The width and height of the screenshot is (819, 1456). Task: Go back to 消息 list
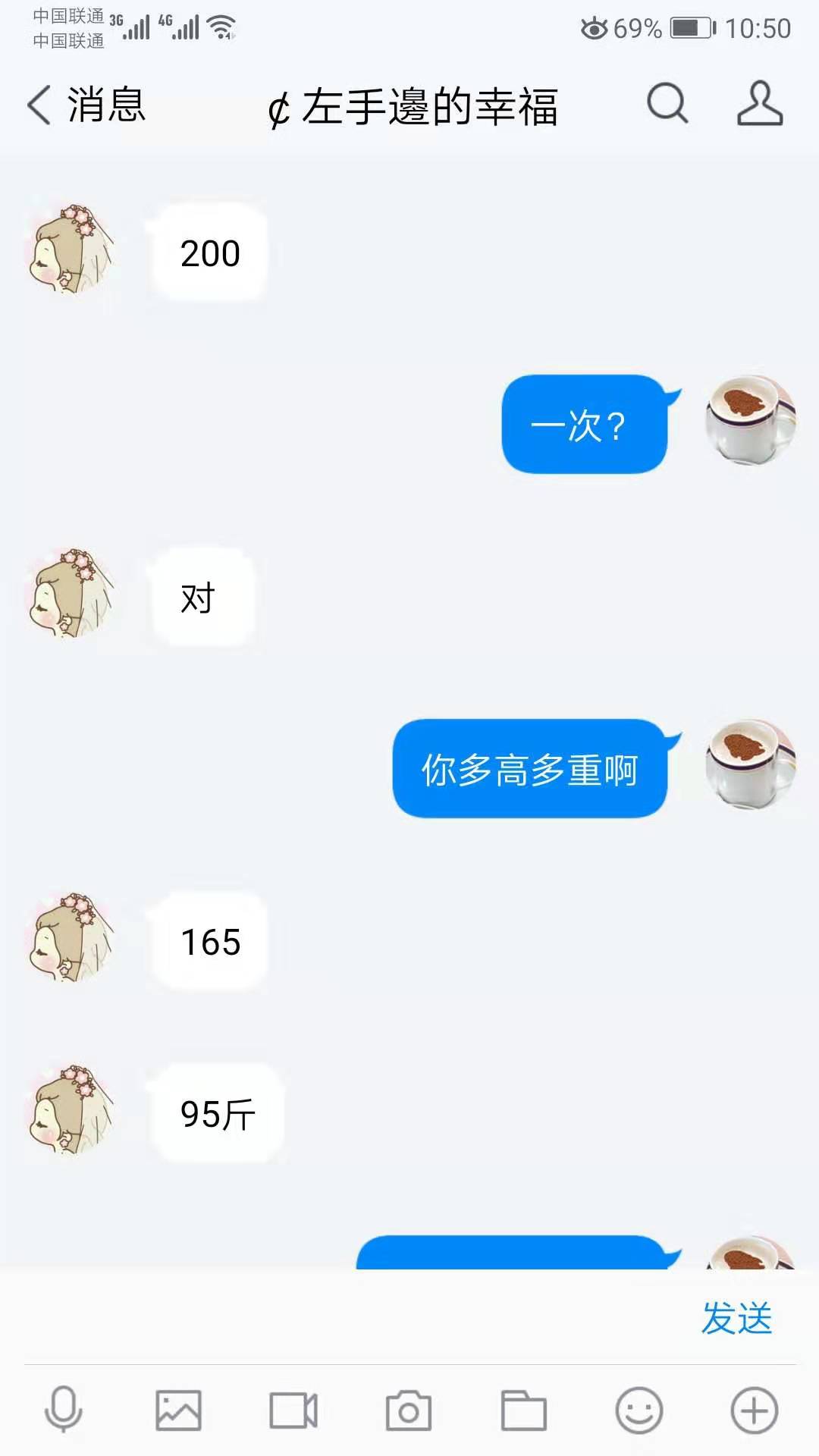click(85, 105)
